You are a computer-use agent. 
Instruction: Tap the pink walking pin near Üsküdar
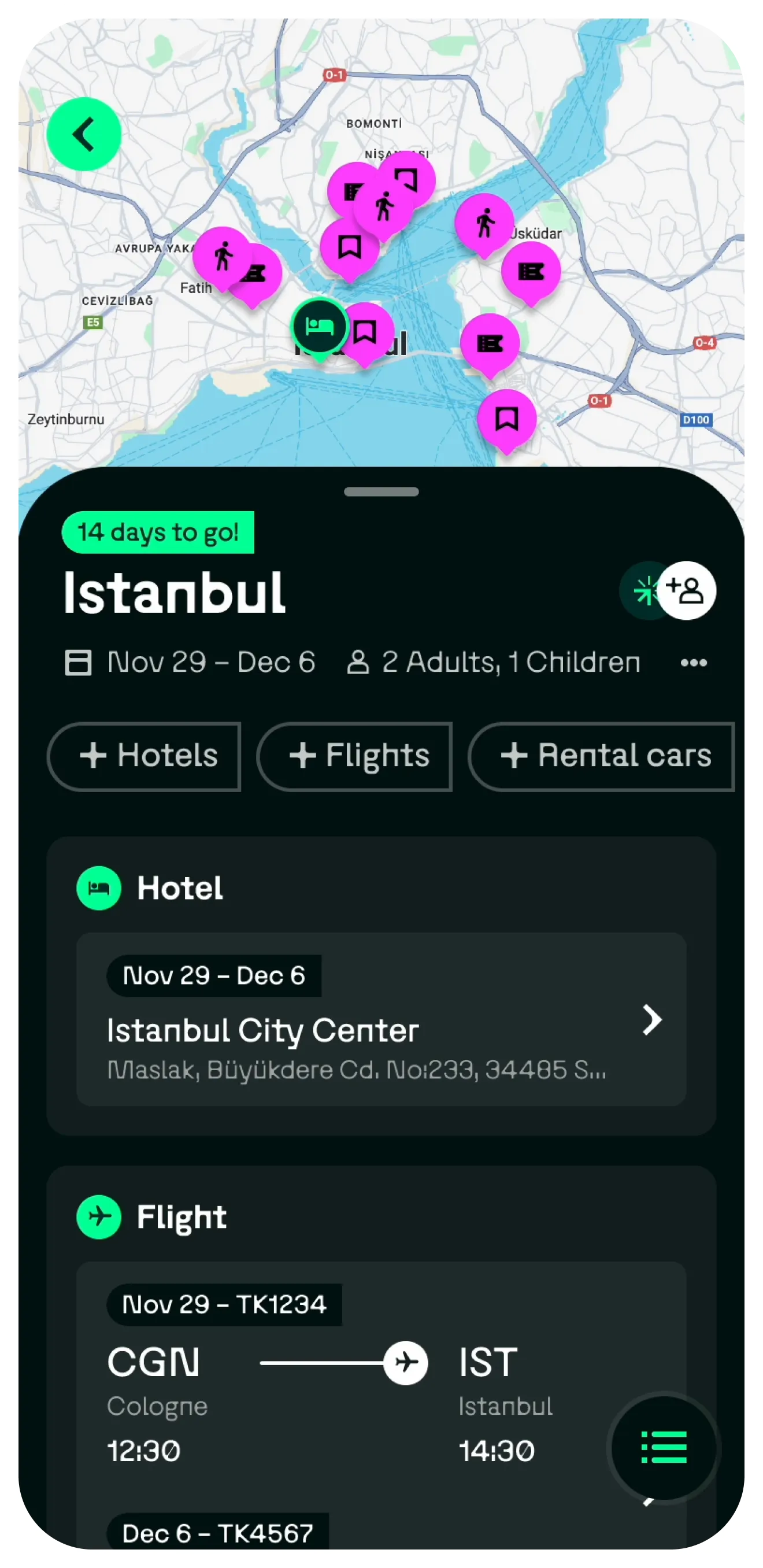(x=484, y=223)
